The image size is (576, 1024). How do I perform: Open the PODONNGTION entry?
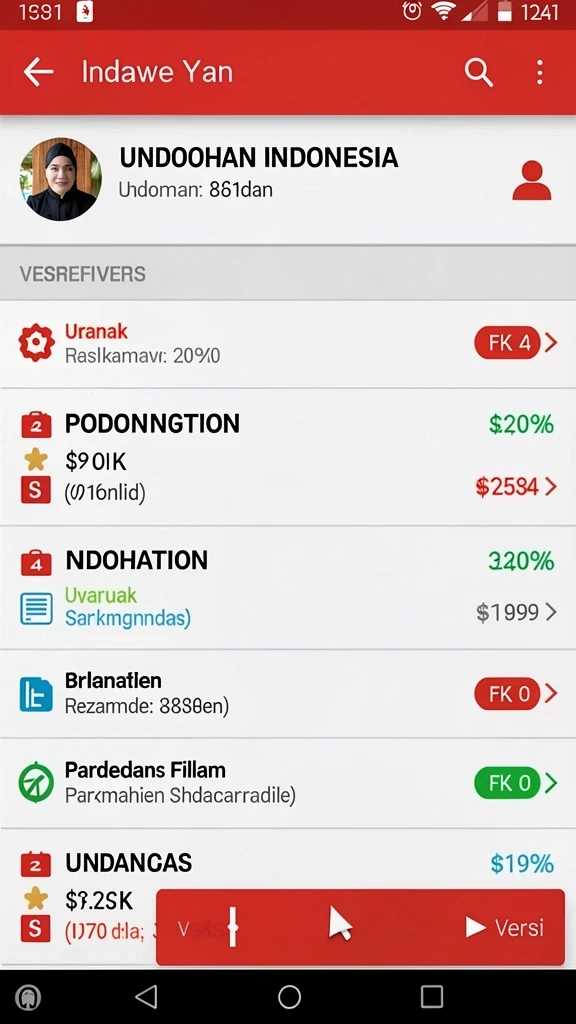click(x=288, y=457)
